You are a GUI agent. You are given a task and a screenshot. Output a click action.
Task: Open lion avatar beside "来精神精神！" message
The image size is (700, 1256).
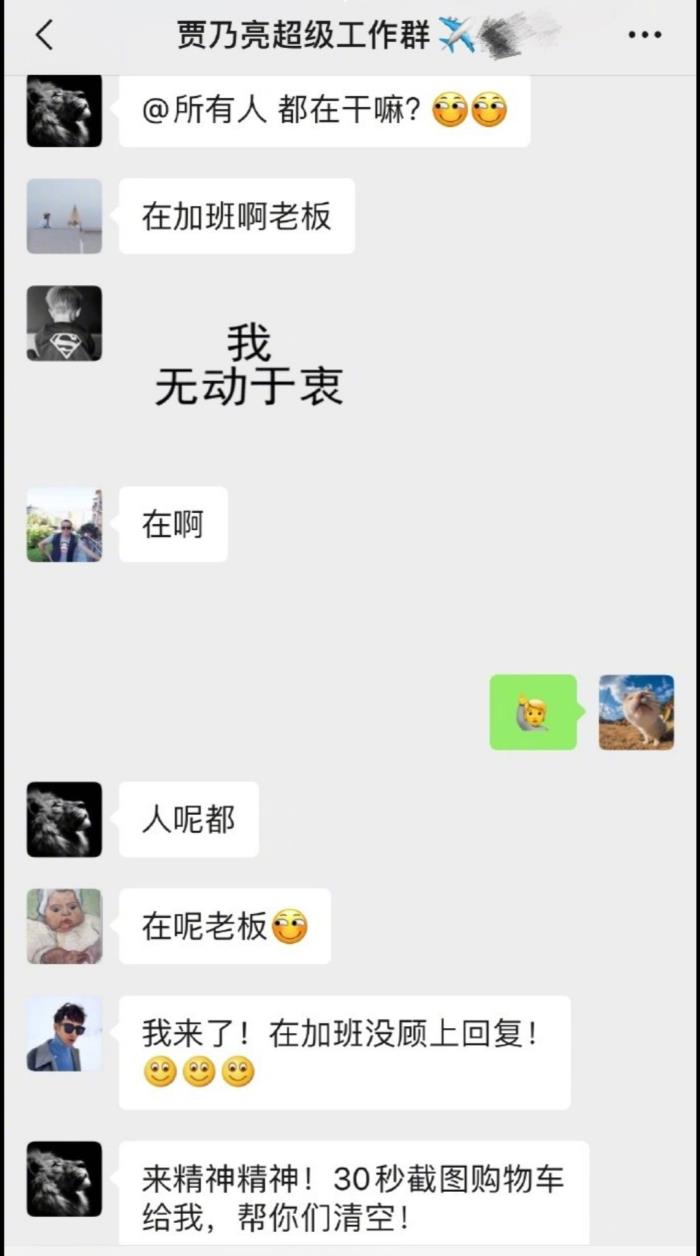click(64, 1178)
